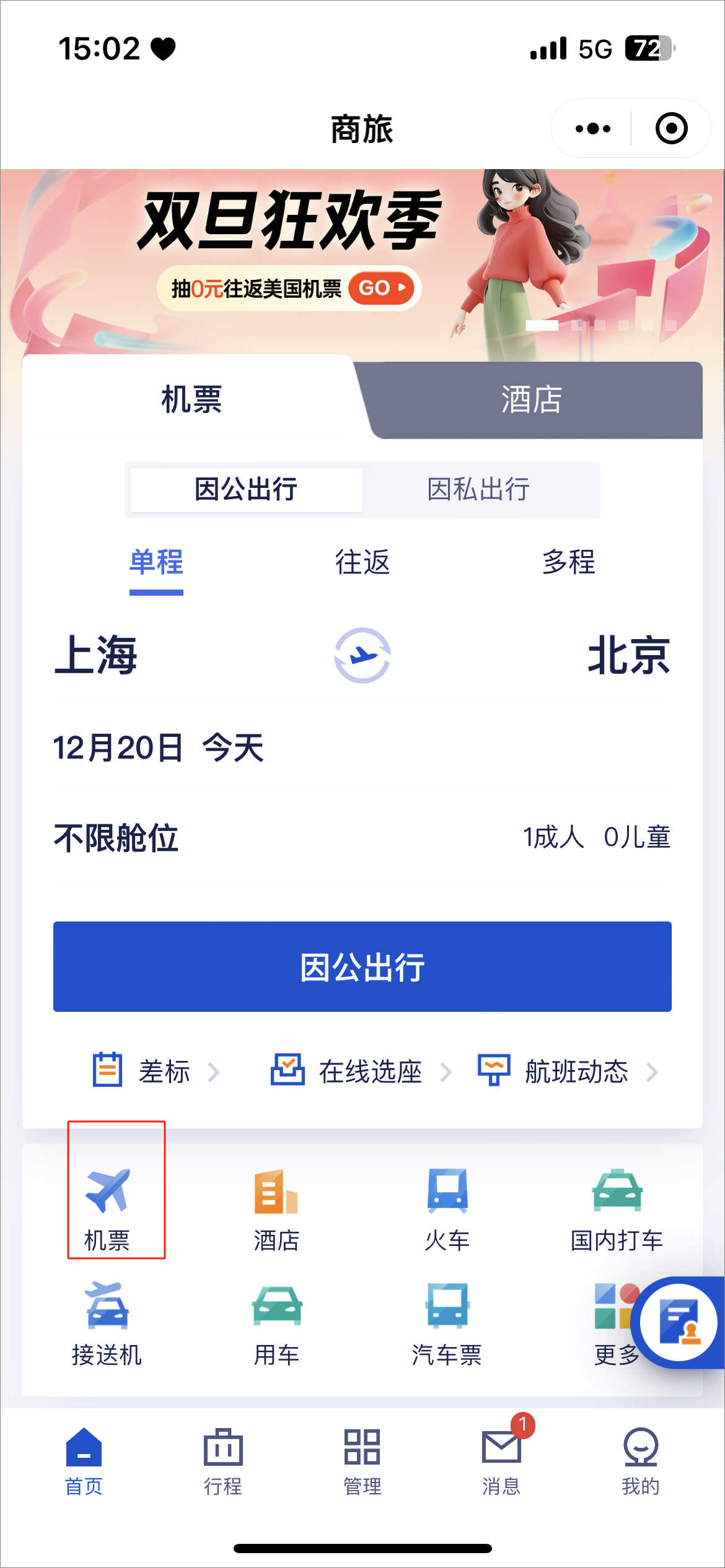Open the 酒店 hotel booking icon
This screenshot has width=725, height=1568.
pos(277,1204)
